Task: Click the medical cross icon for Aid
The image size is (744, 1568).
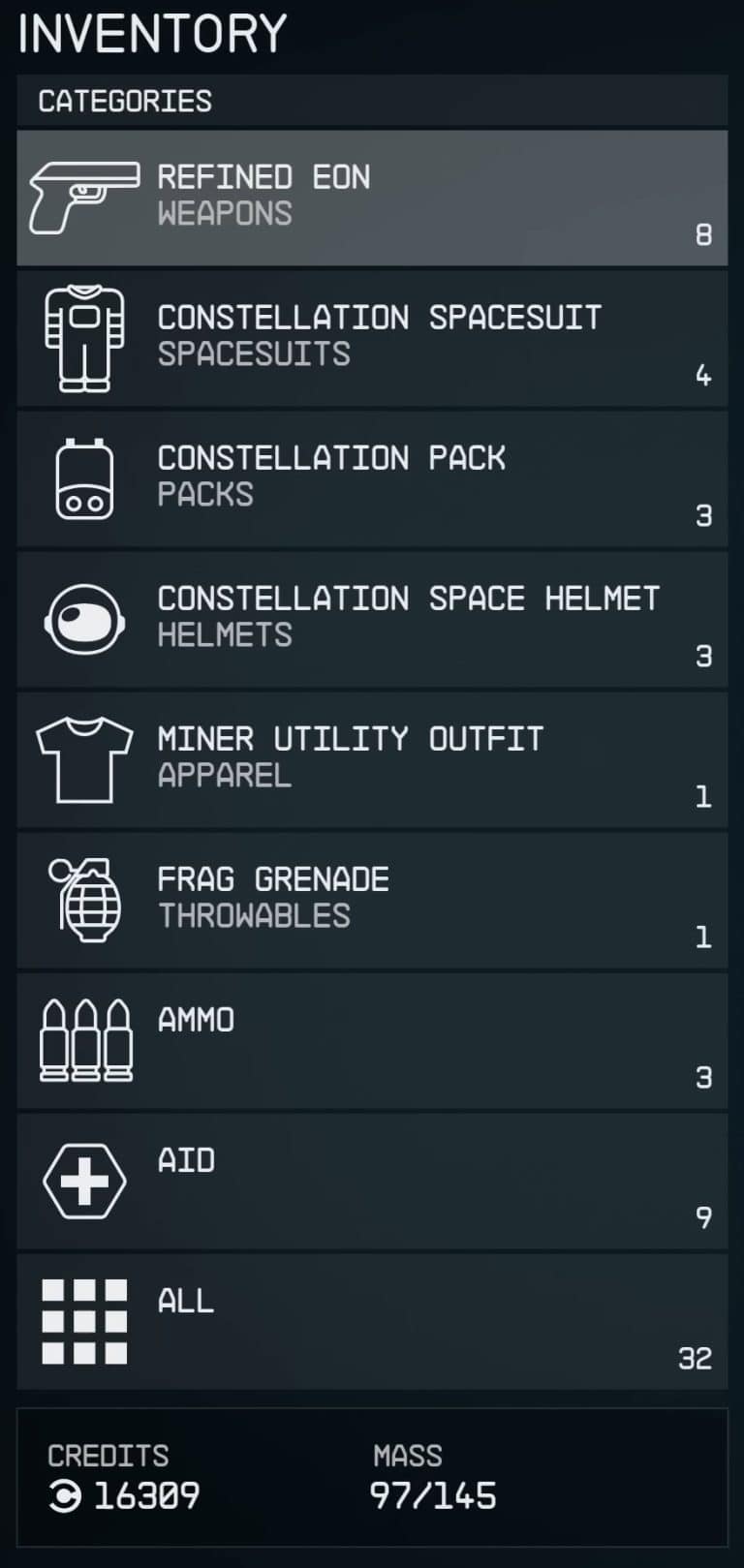Action: [x=84, y=1180]
